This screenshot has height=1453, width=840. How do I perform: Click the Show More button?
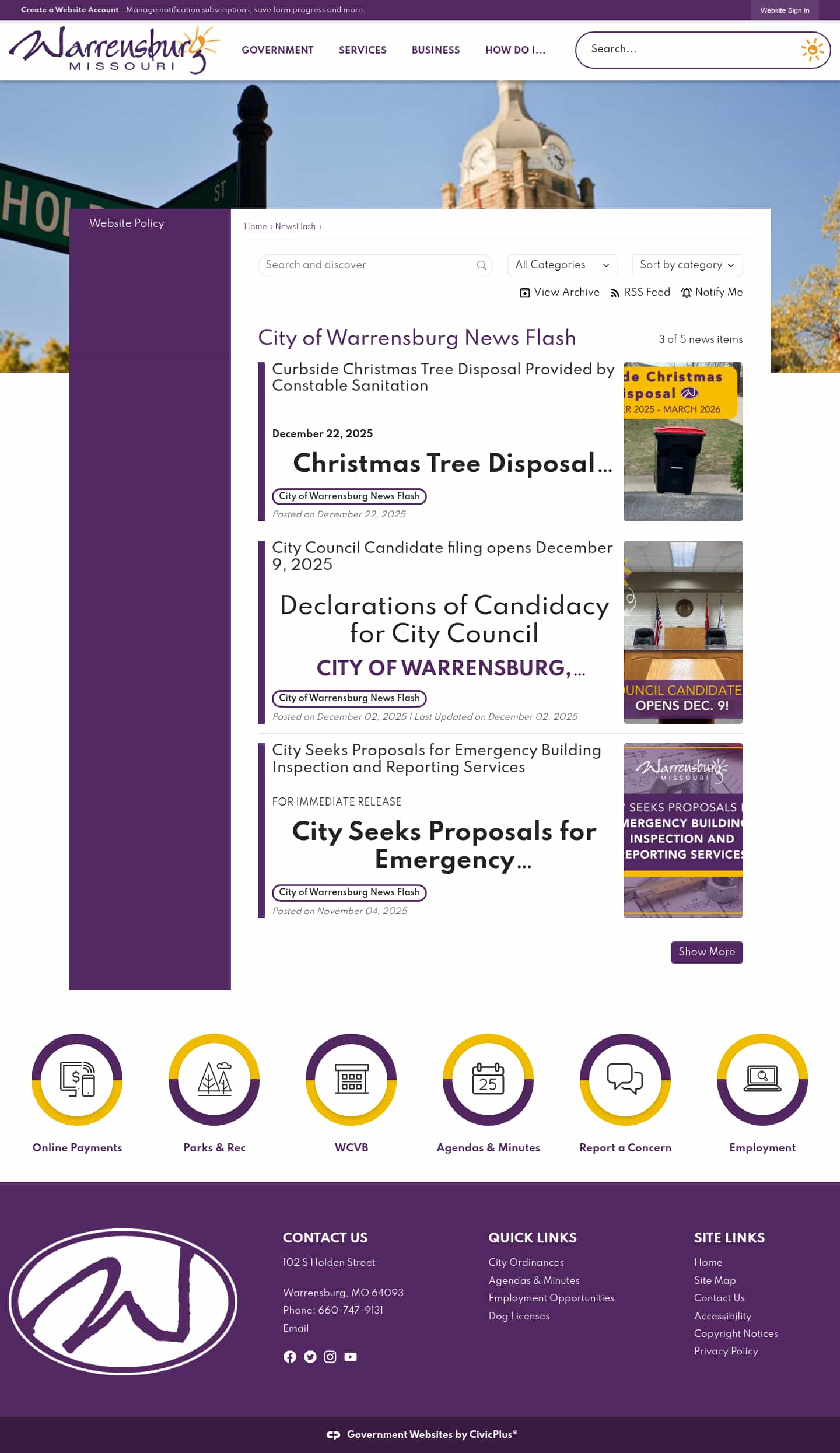706,953
